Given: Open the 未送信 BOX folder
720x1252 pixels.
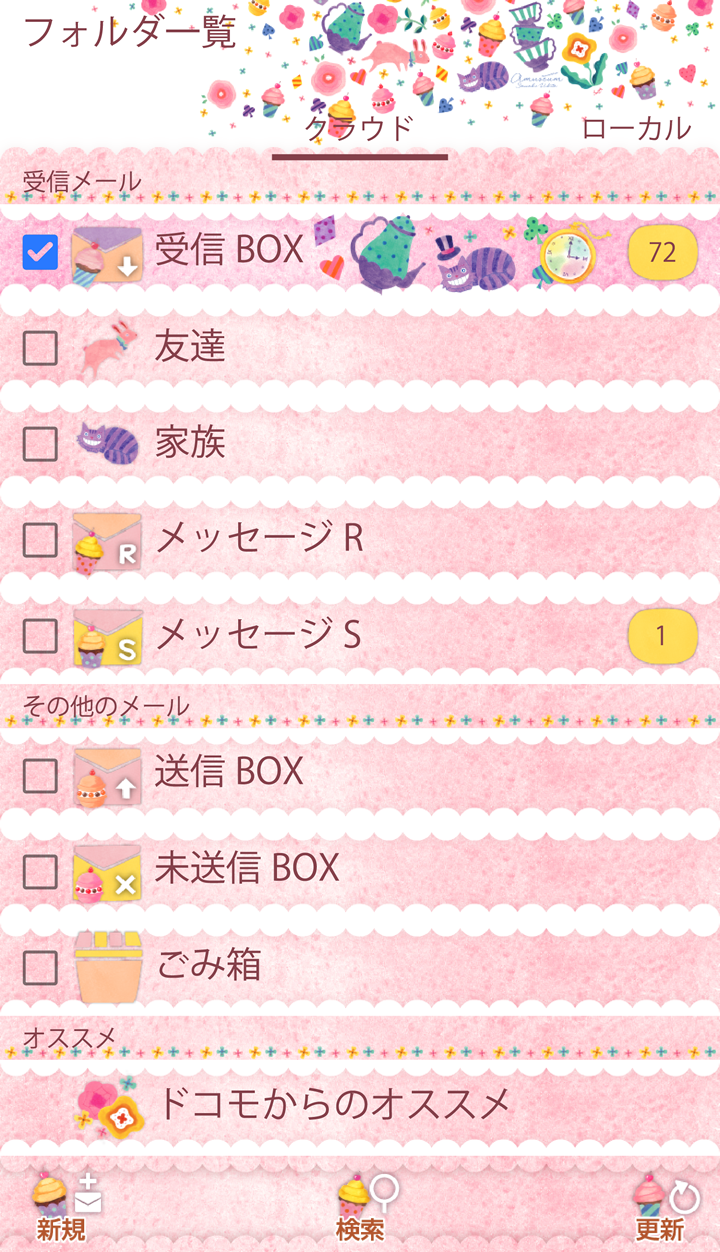Looking at the screenshot, I should 247,868.
